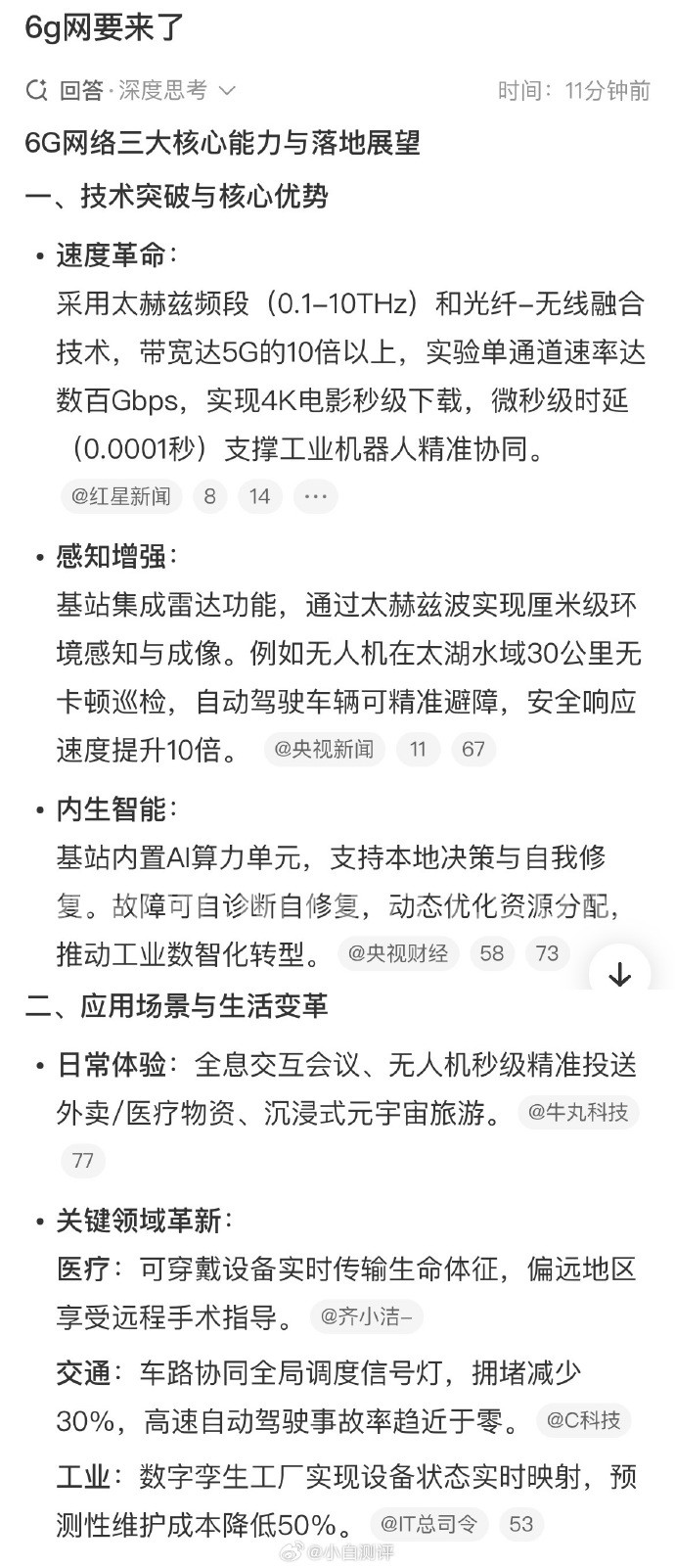Open source chip 14 under 速度革命

(x=259, y=496)
